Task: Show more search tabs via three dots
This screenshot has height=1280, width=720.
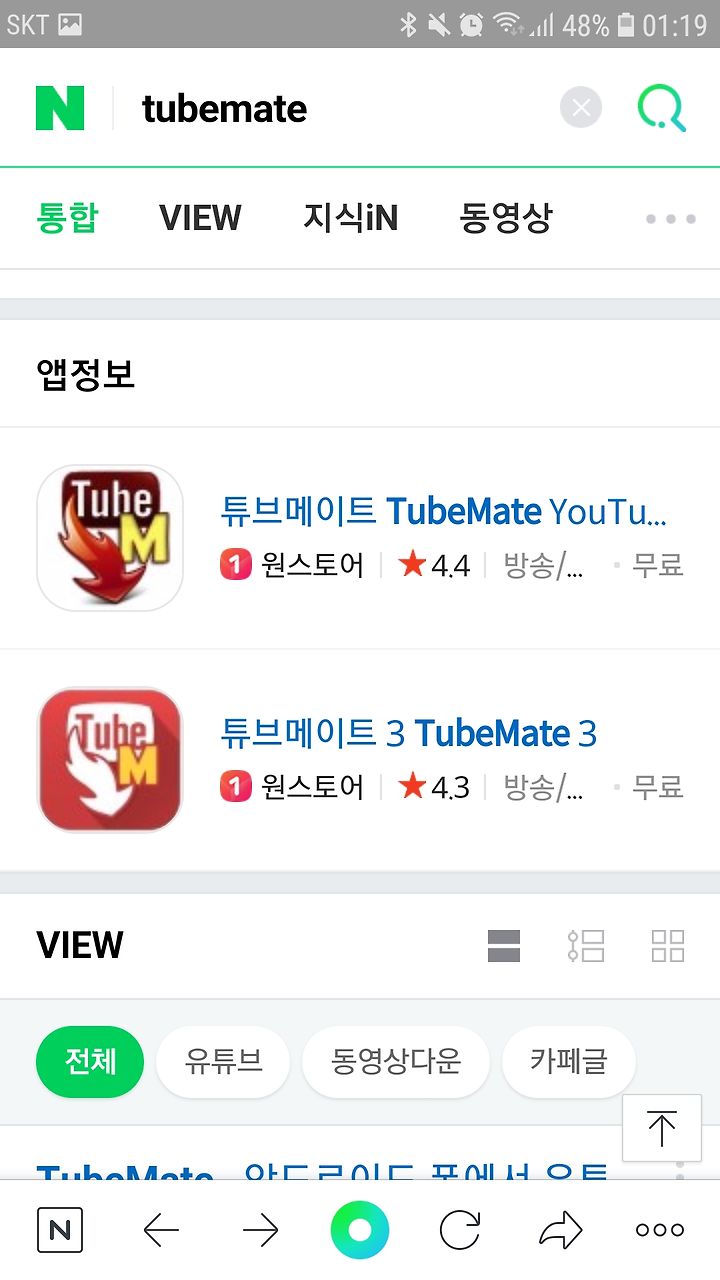Action: coord(670,219)
